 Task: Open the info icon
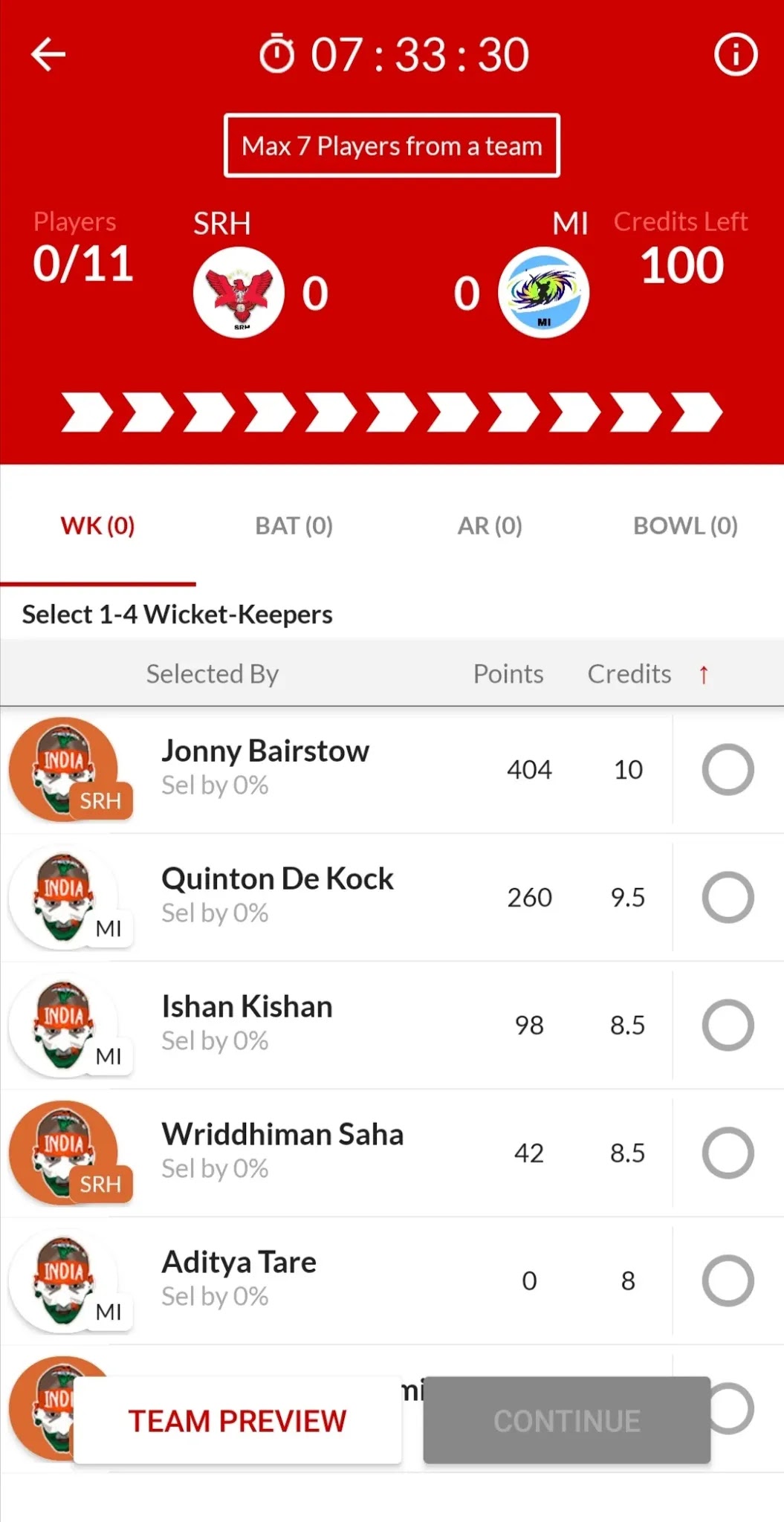click(x=735, y=54)
